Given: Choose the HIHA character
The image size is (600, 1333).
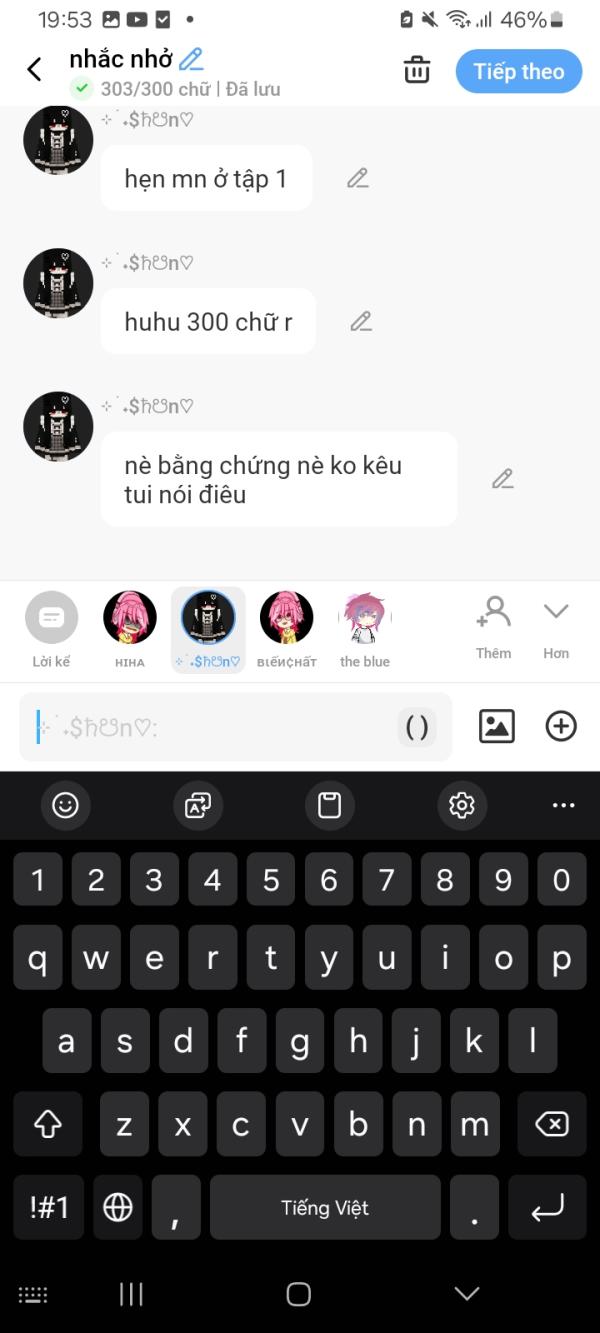Looking at the screenshot, I should [x=130, y=629].
